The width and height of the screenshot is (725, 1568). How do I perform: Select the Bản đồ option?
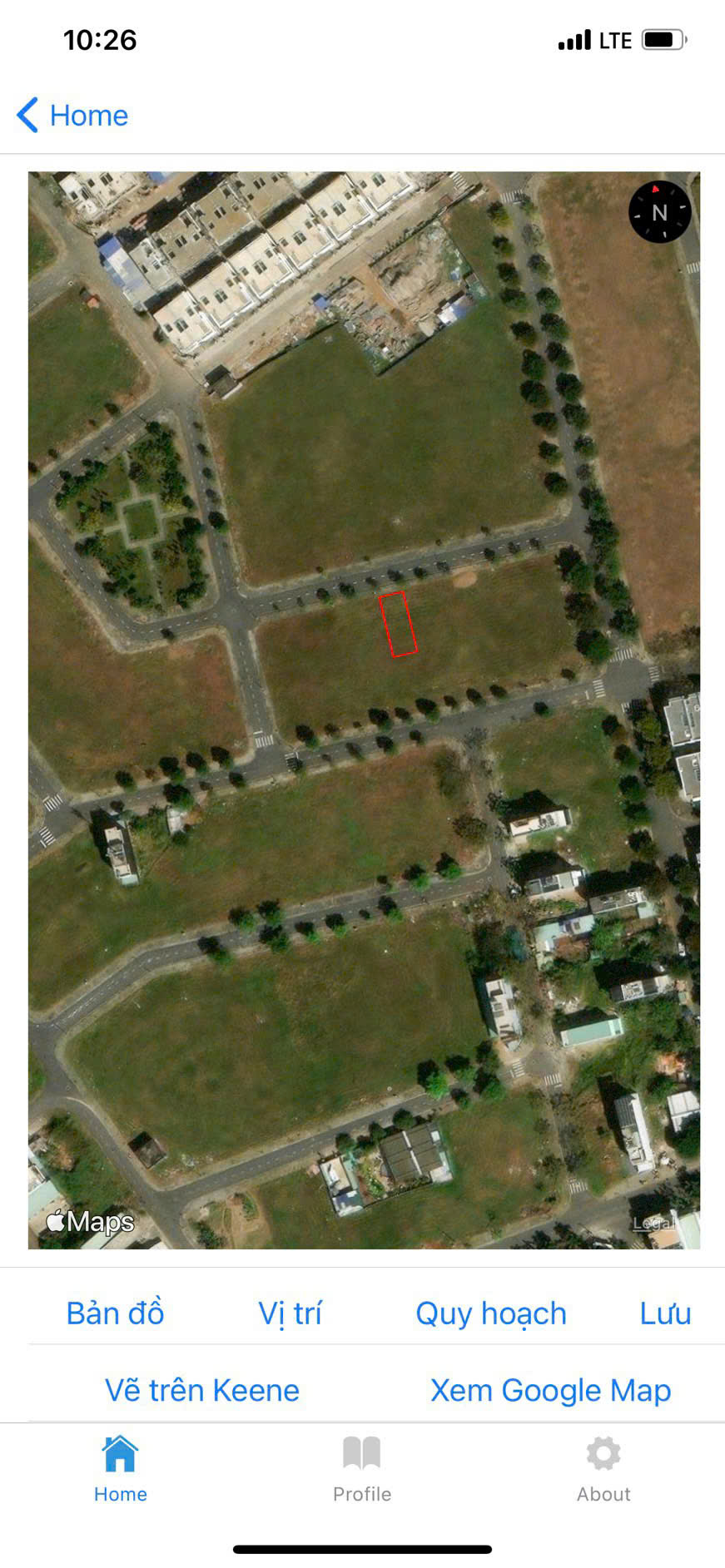[115, 1313]
